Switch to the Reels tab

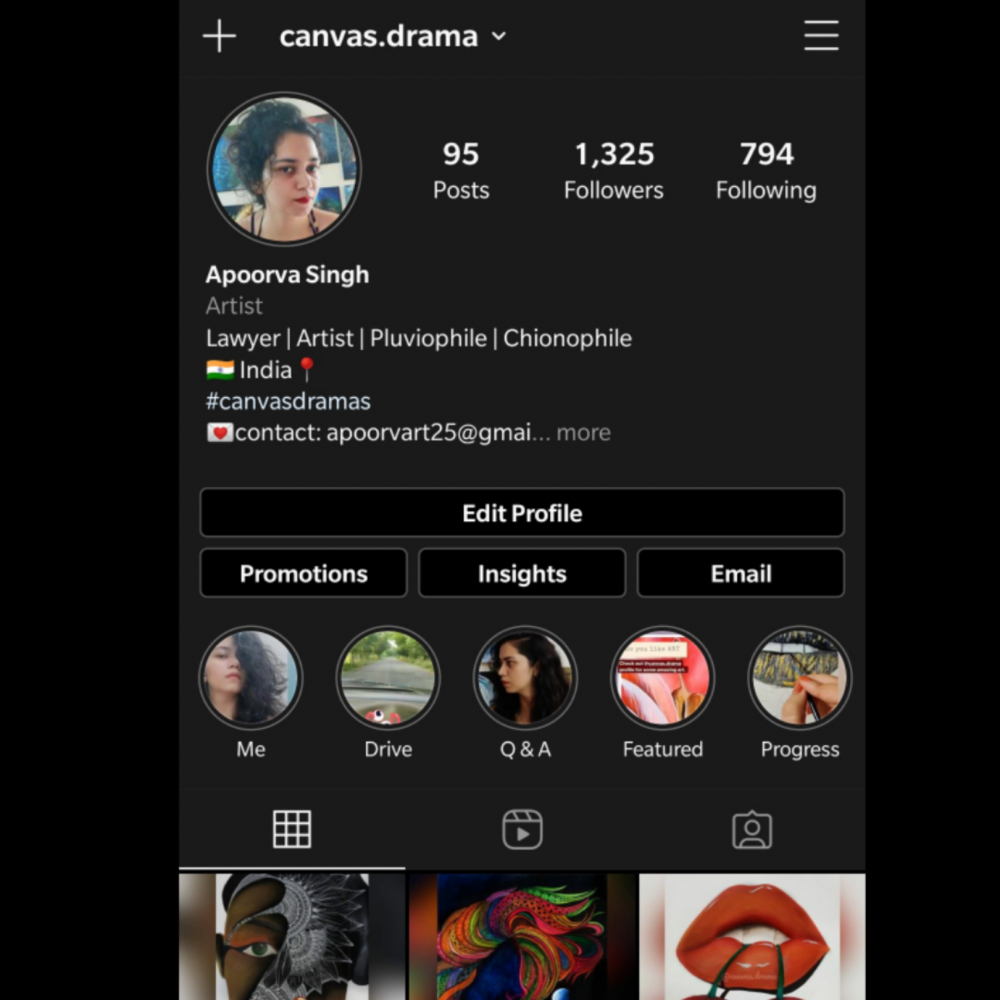[x=522, y=830]
